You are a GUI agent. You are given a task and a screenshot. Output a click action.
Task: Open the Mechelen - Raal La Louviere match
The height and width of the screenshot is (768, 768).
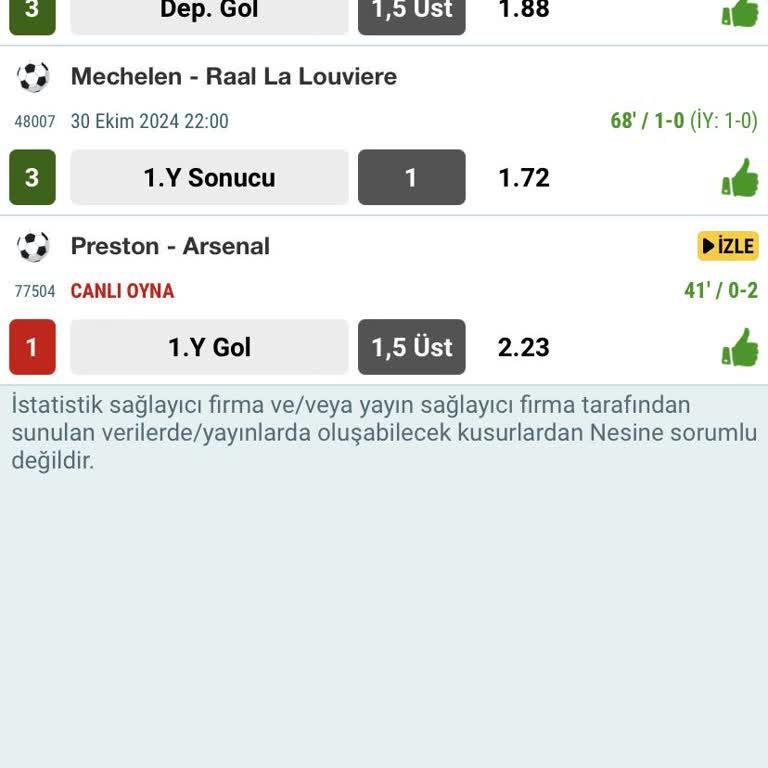pos(233,77)
